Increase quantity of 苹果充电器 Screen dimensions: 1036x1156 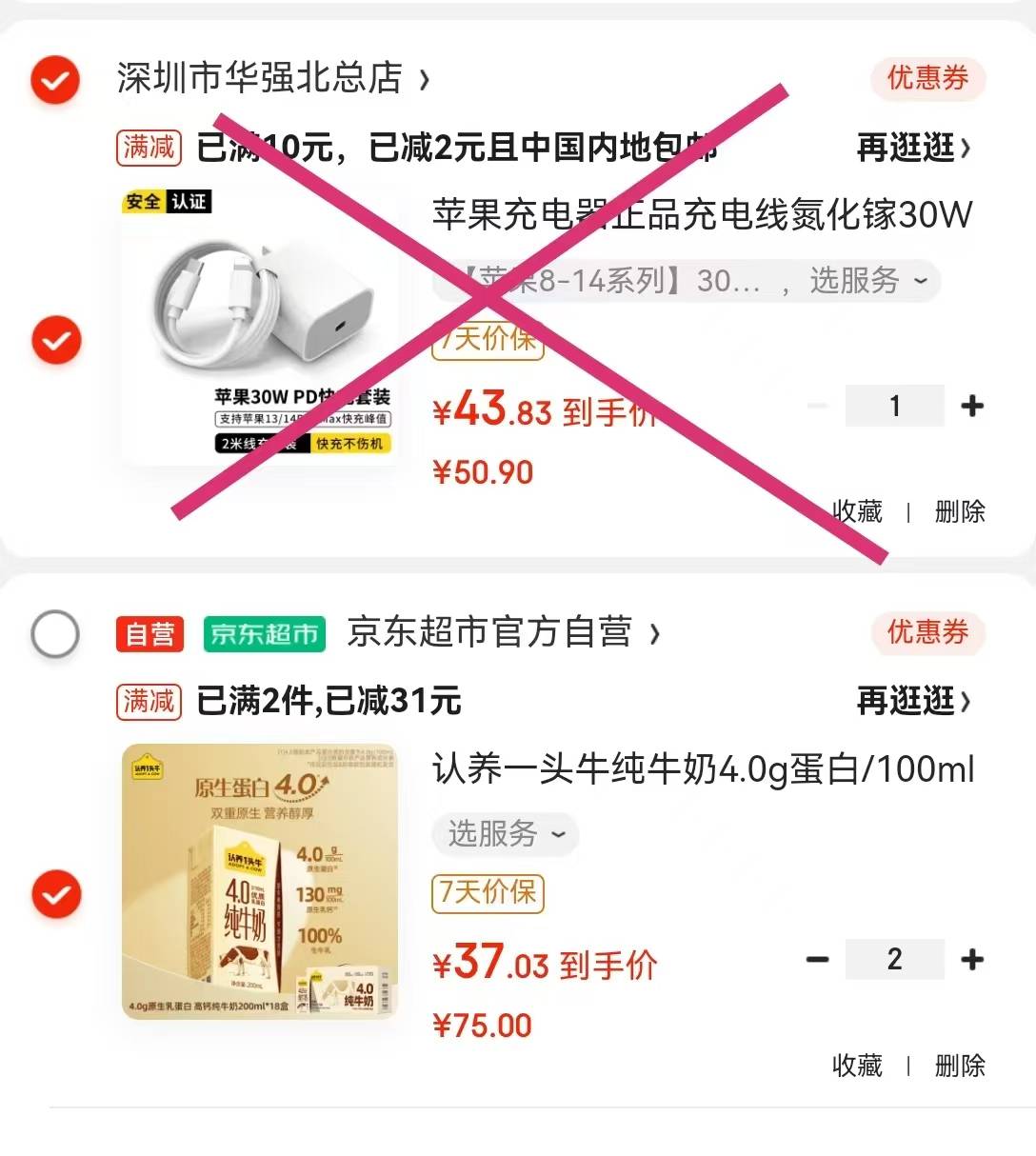972,407
